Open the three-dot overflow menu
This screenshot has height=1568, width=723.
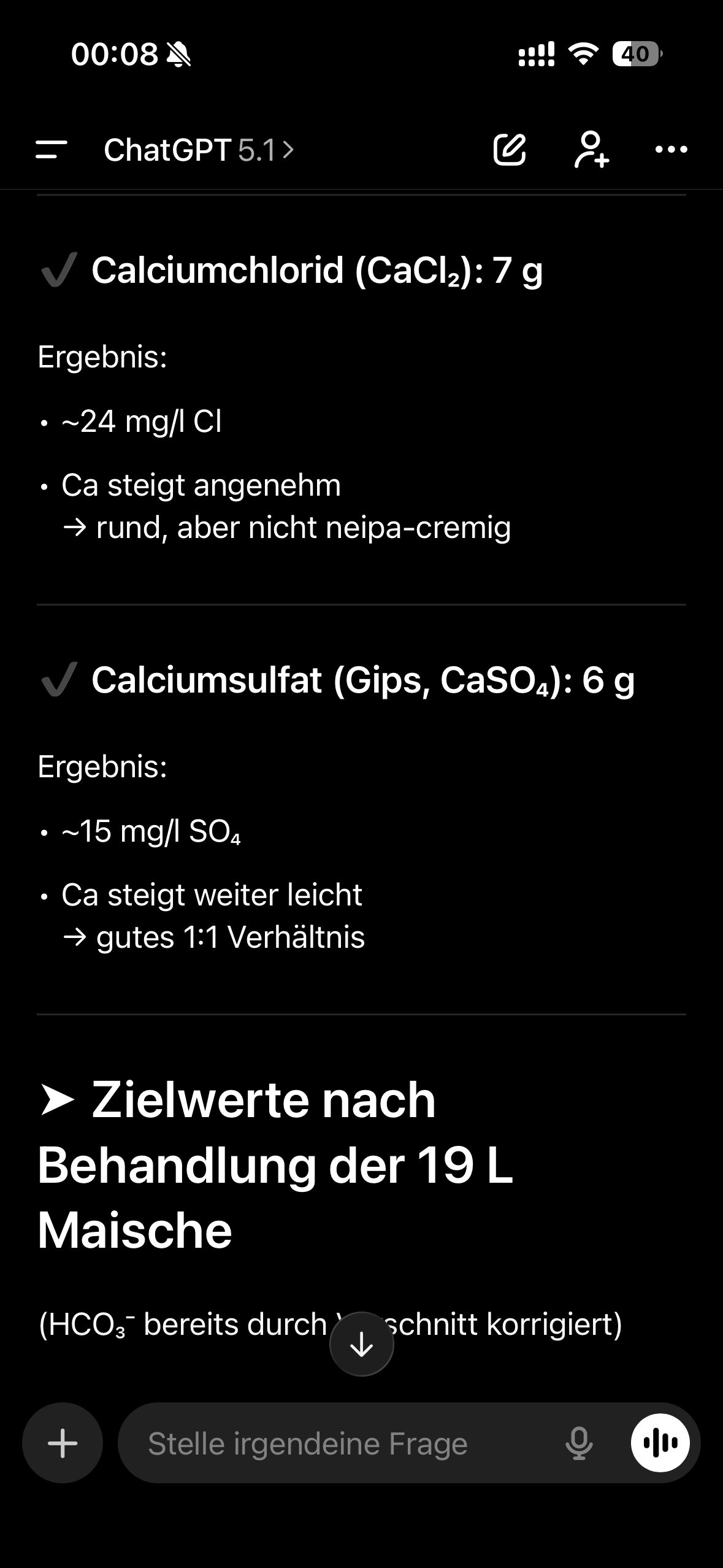[x=671, y=149]
